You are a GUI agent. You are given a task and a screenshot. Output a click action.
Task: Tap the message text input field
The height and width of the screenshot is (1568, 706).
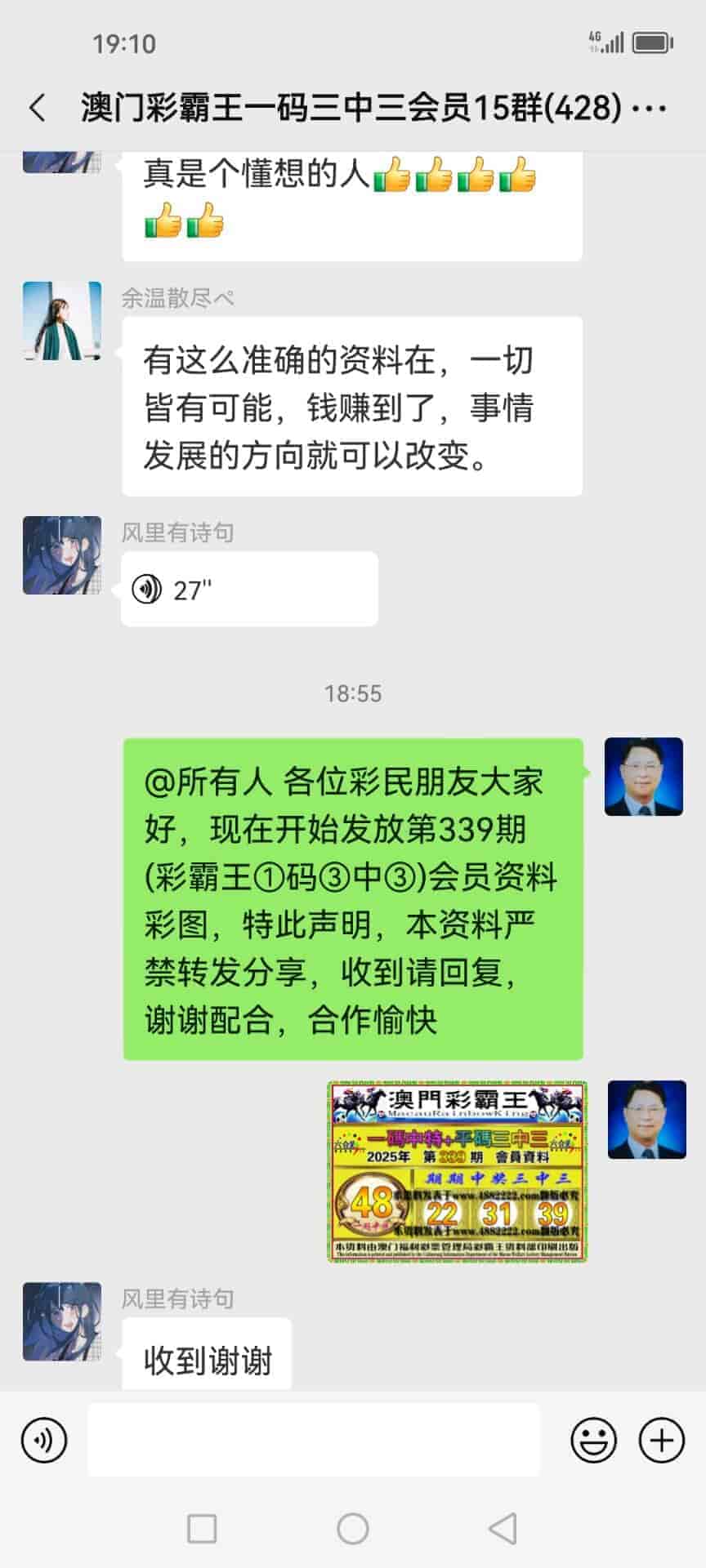pyautogui.click(x=314, y=1440)
